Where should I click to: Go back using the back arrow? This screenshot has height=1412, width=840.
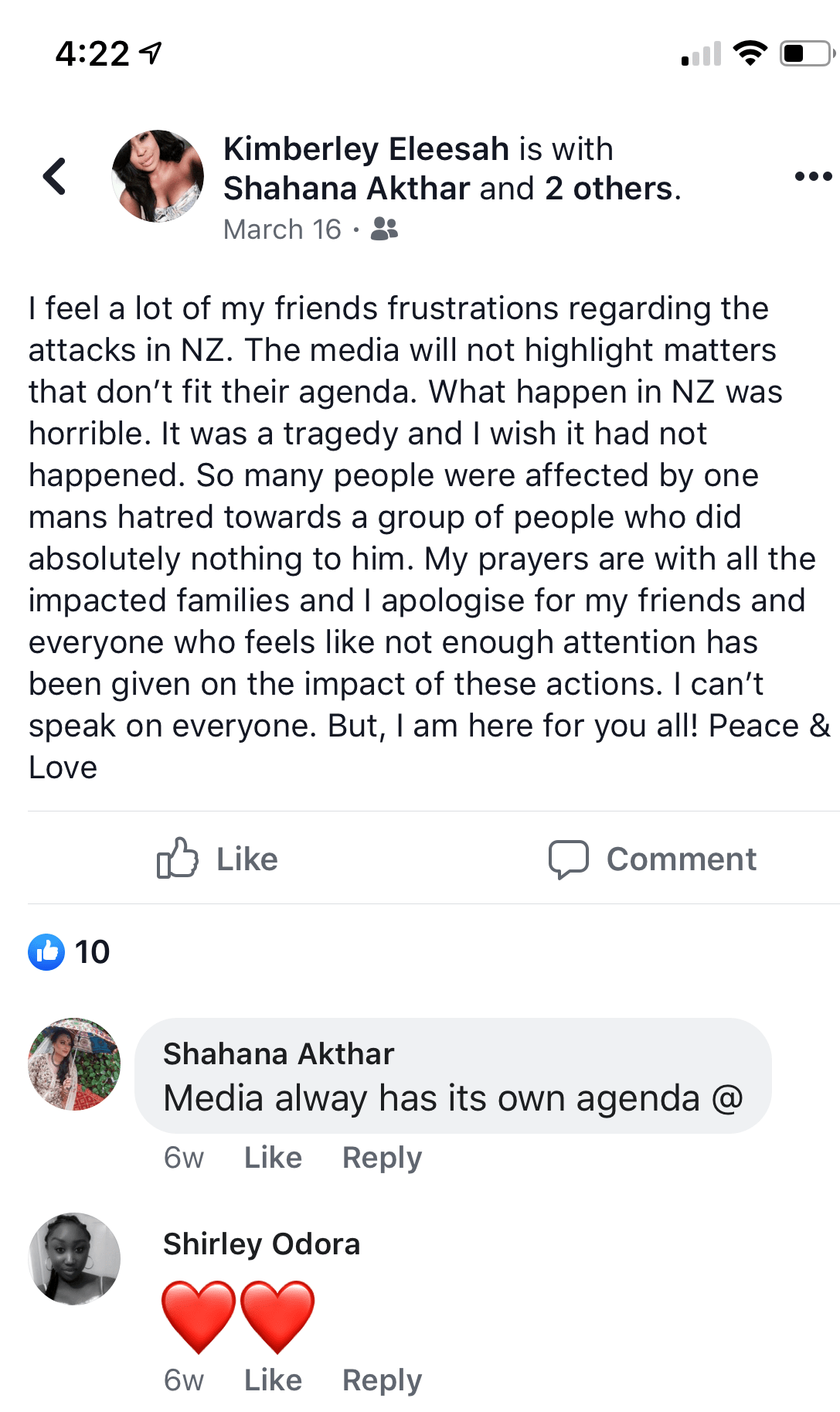(54, 176)
